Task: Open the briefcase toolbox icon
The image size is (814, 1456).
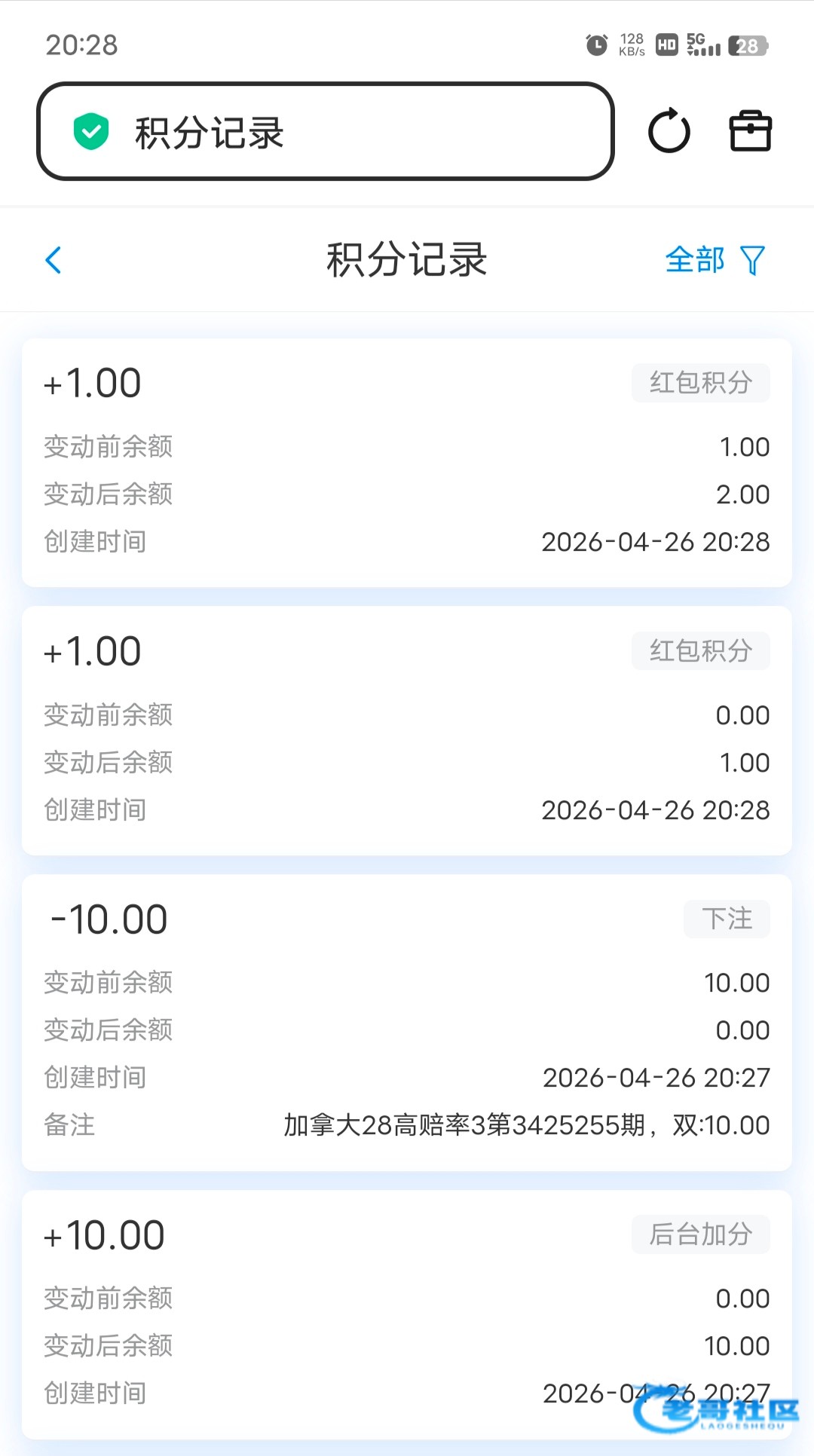Action: click(750, 131)
